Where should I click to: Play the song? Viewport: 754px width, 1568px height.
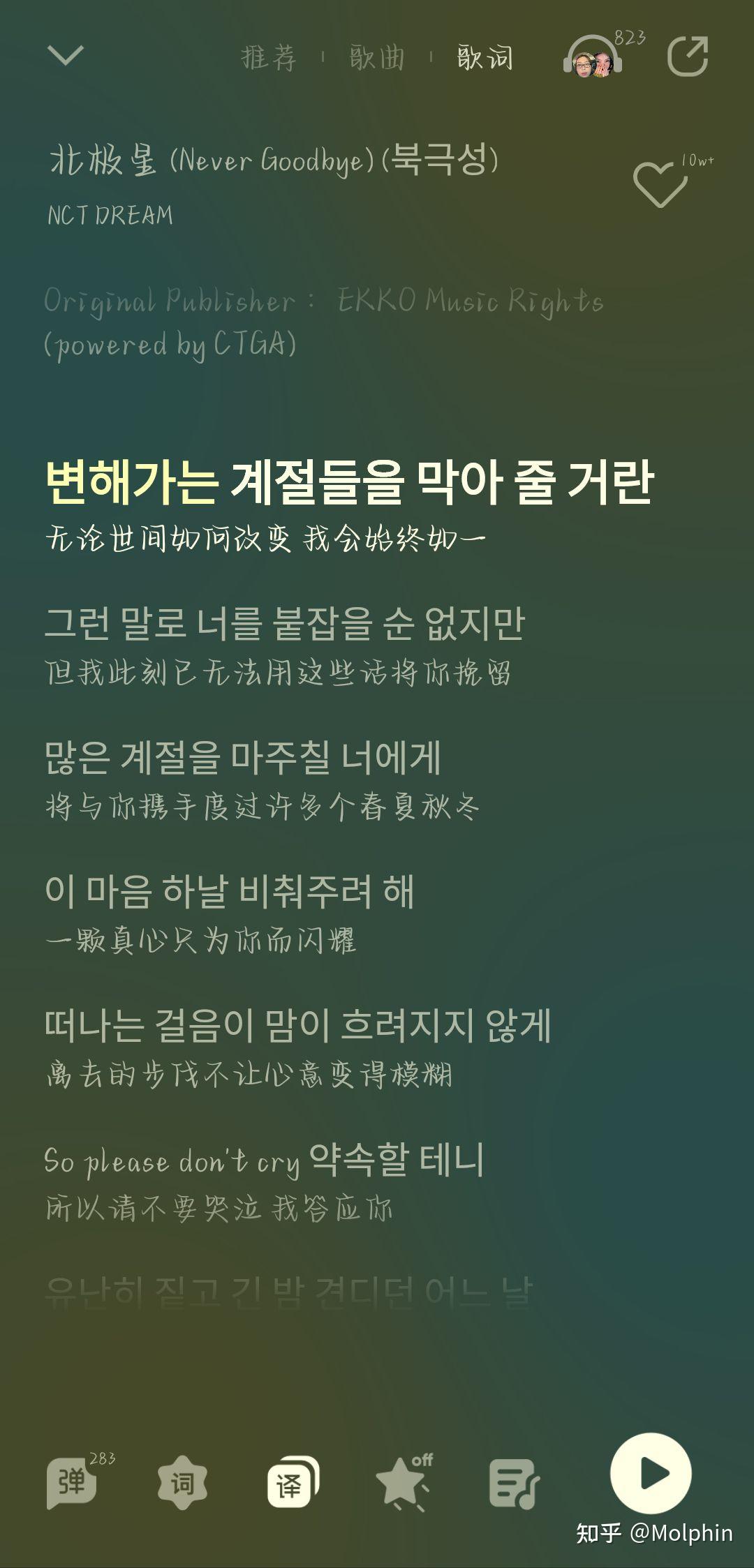click(651, 1474)
